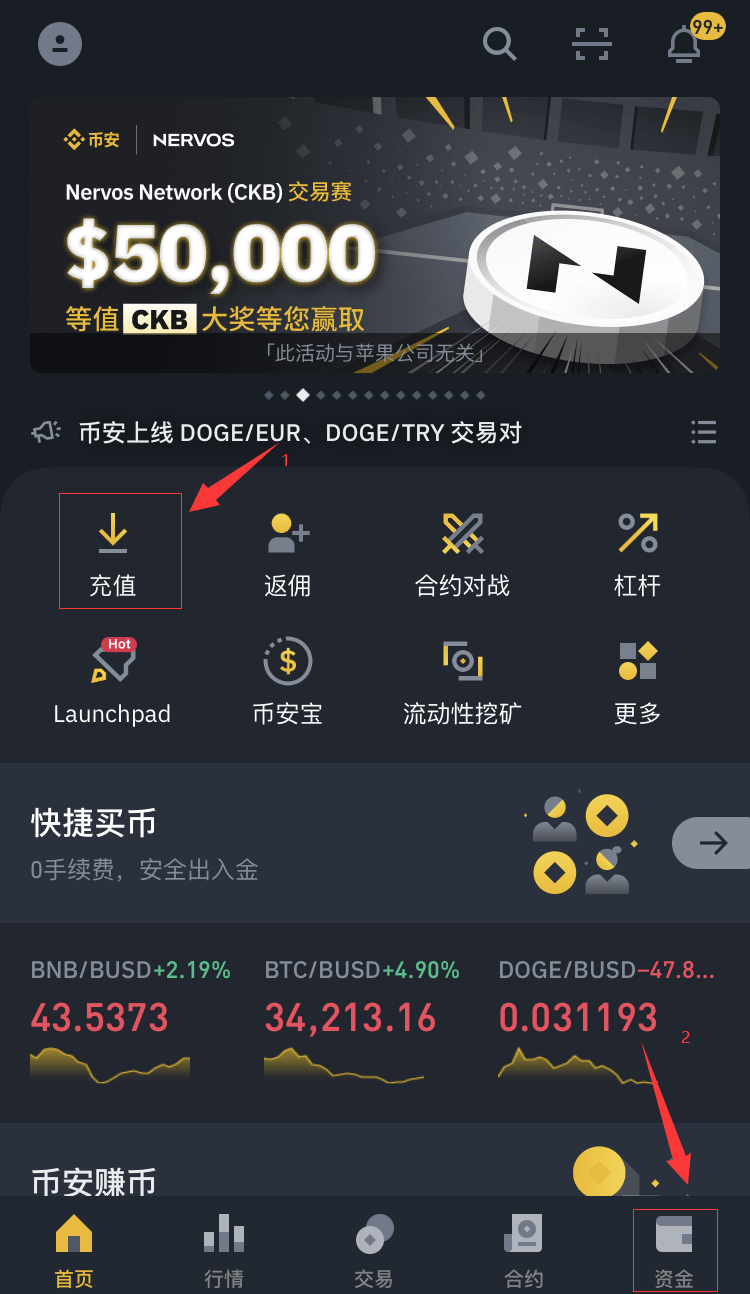750x1294 pixels.
Task: Open the announcements list icon
Action: point(703,432)
